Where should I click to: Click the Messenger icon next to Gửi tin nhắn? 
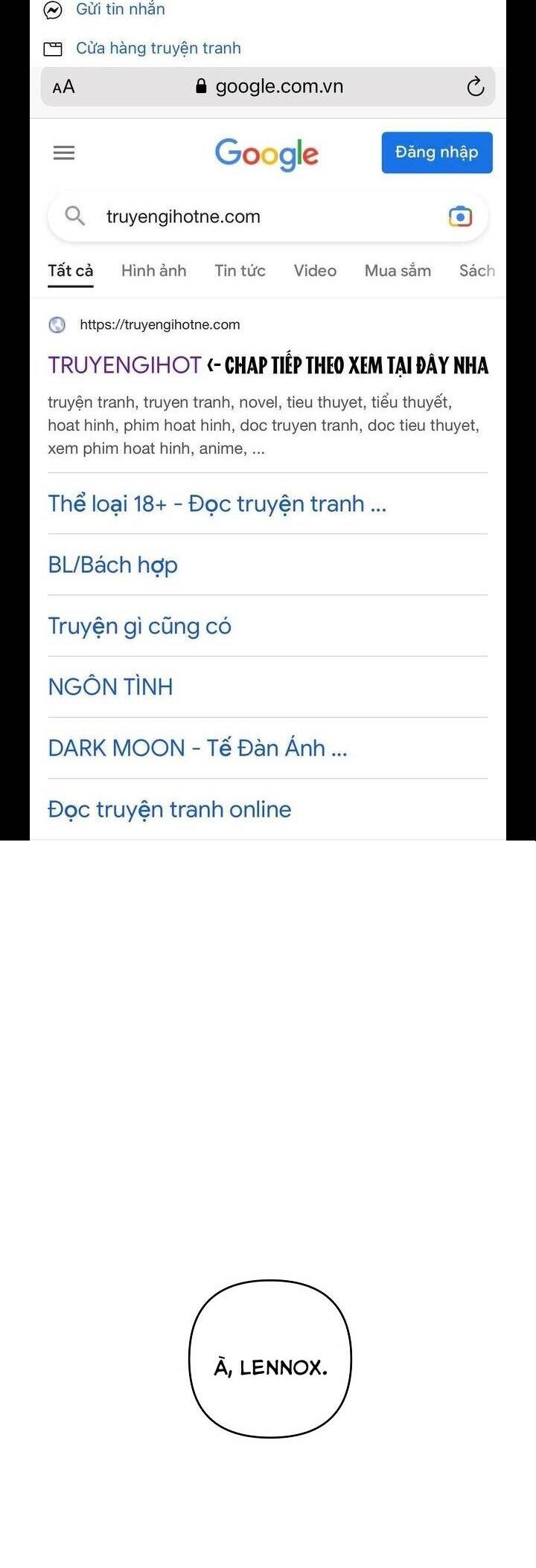(x=51, y=10)
